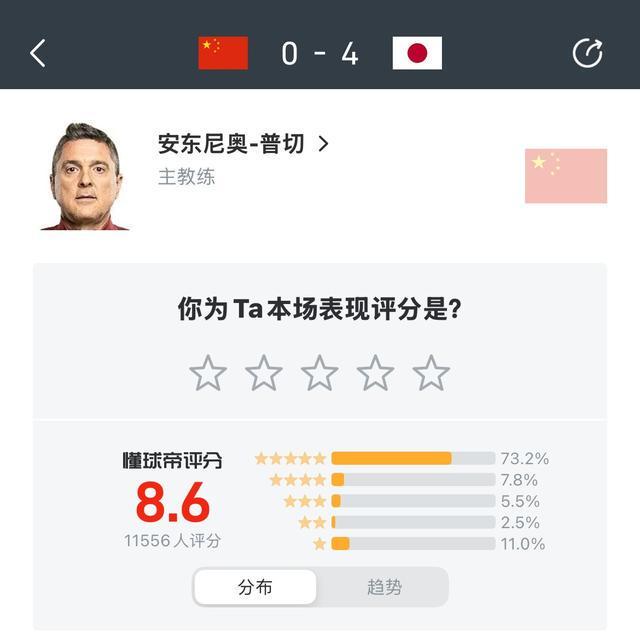The image size is (640, 643).
Task: Rate the performance five stars
Action: click(x=431, y=373)
